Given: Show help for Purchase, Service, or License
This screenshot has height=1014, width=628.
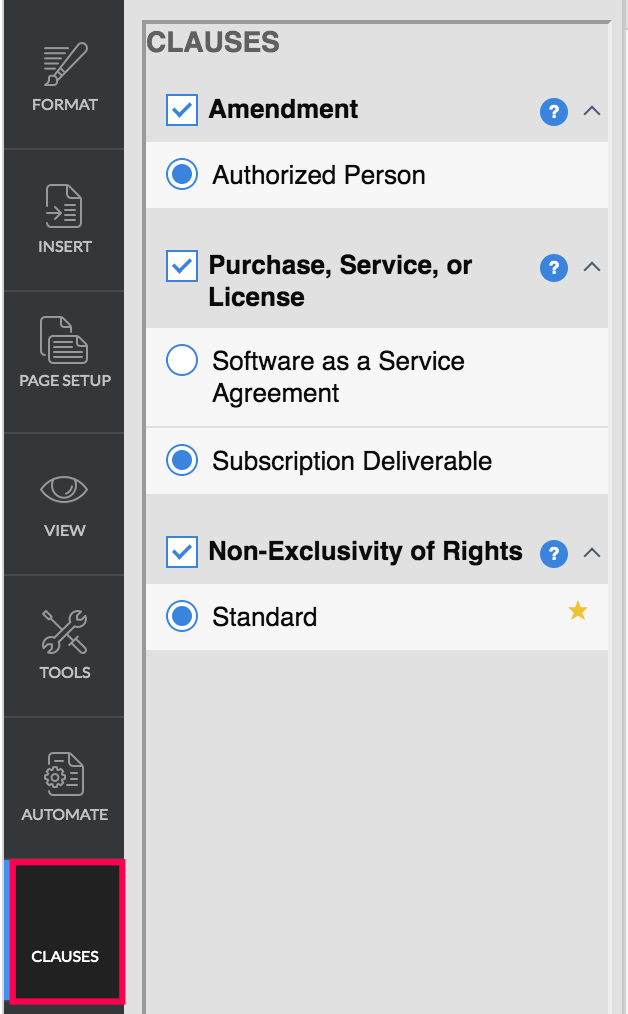Looking at the screenshot, I should (x=553, y=267).
